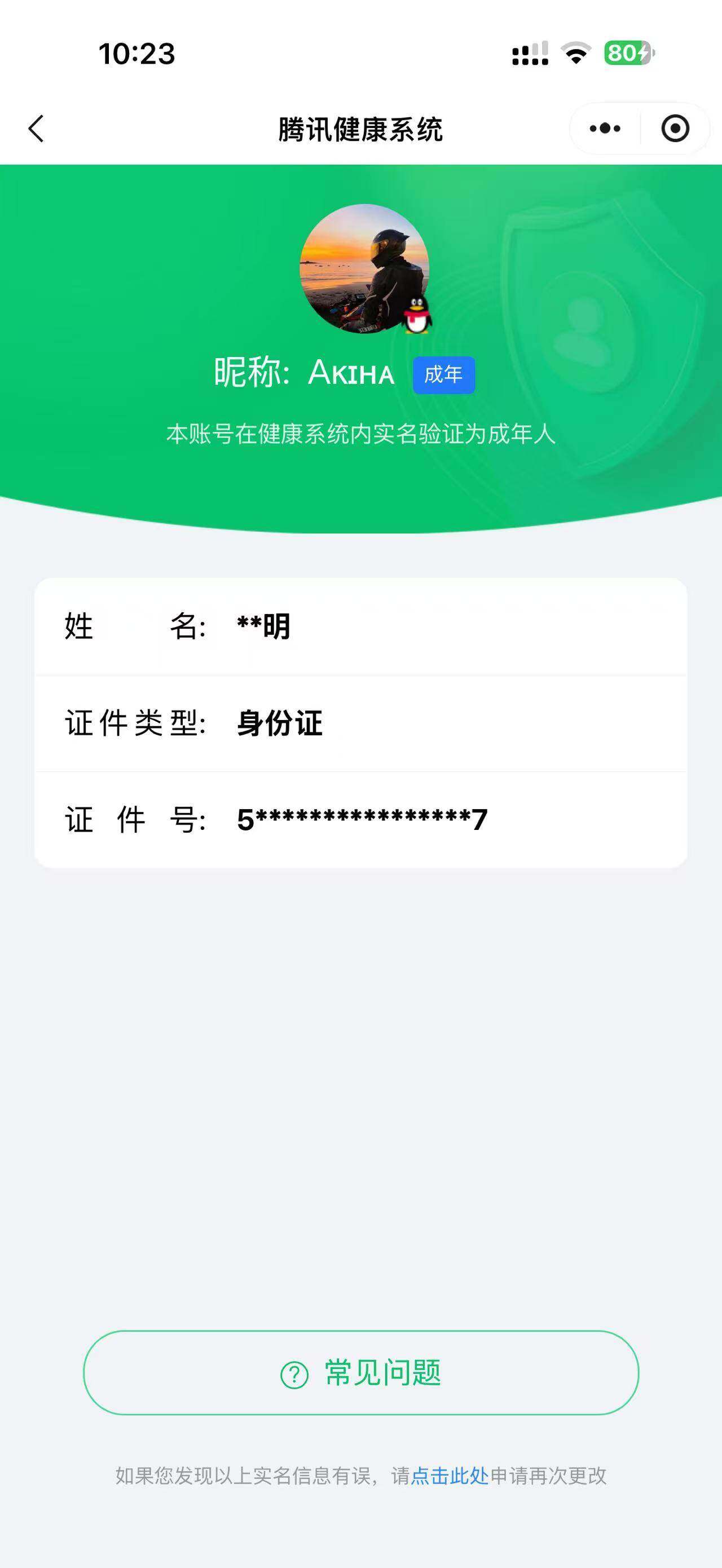Viewport: 722px width, 1568px height.
Task: Tap the 成年 adult verification badge
Action: [x=444, y=375]
